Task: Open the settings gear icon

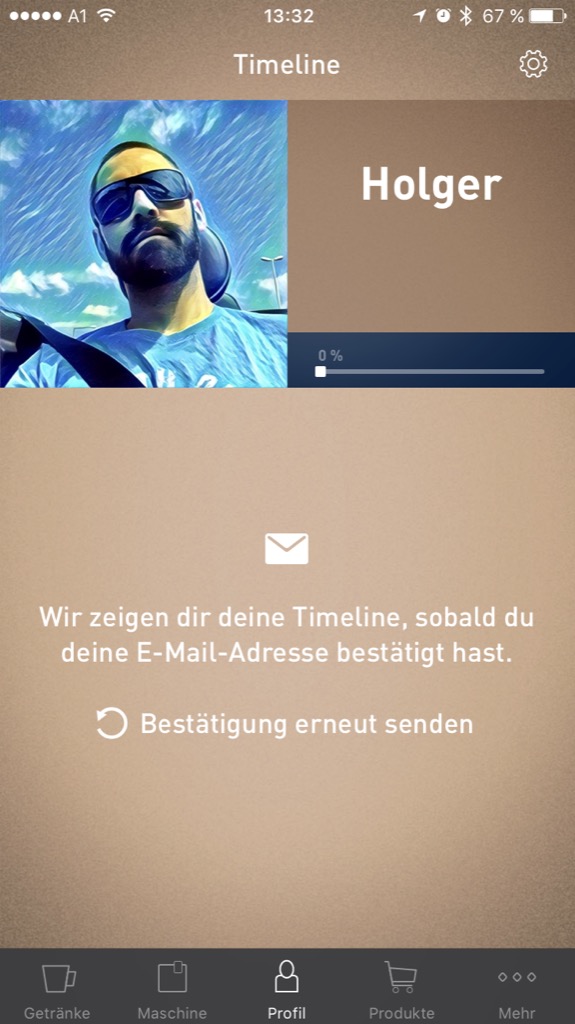Action: point(533,64)
